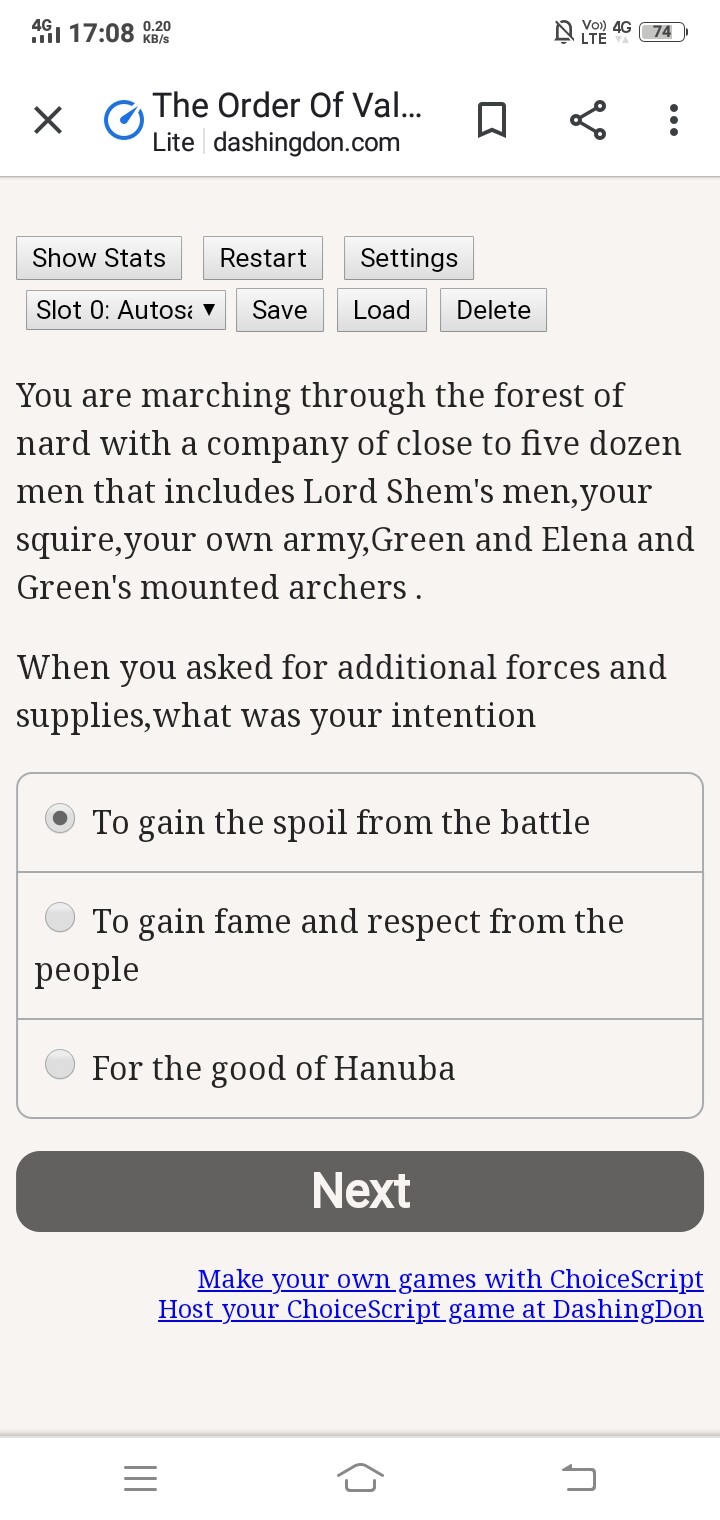Close the browser tab
This screenshot has width=720, height=1520.
48,121
